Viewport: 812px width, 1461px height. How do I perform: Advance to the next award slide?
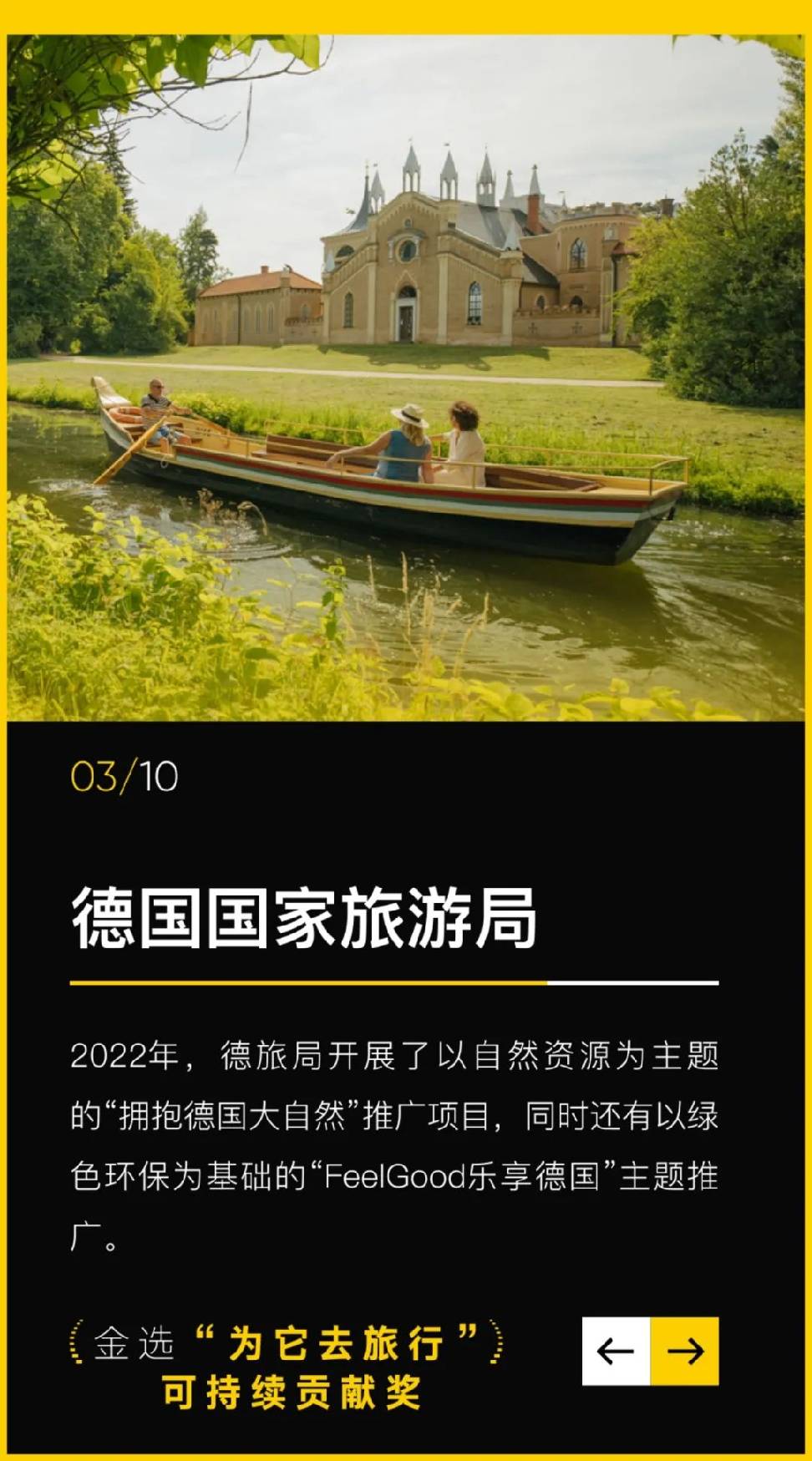684,1351
